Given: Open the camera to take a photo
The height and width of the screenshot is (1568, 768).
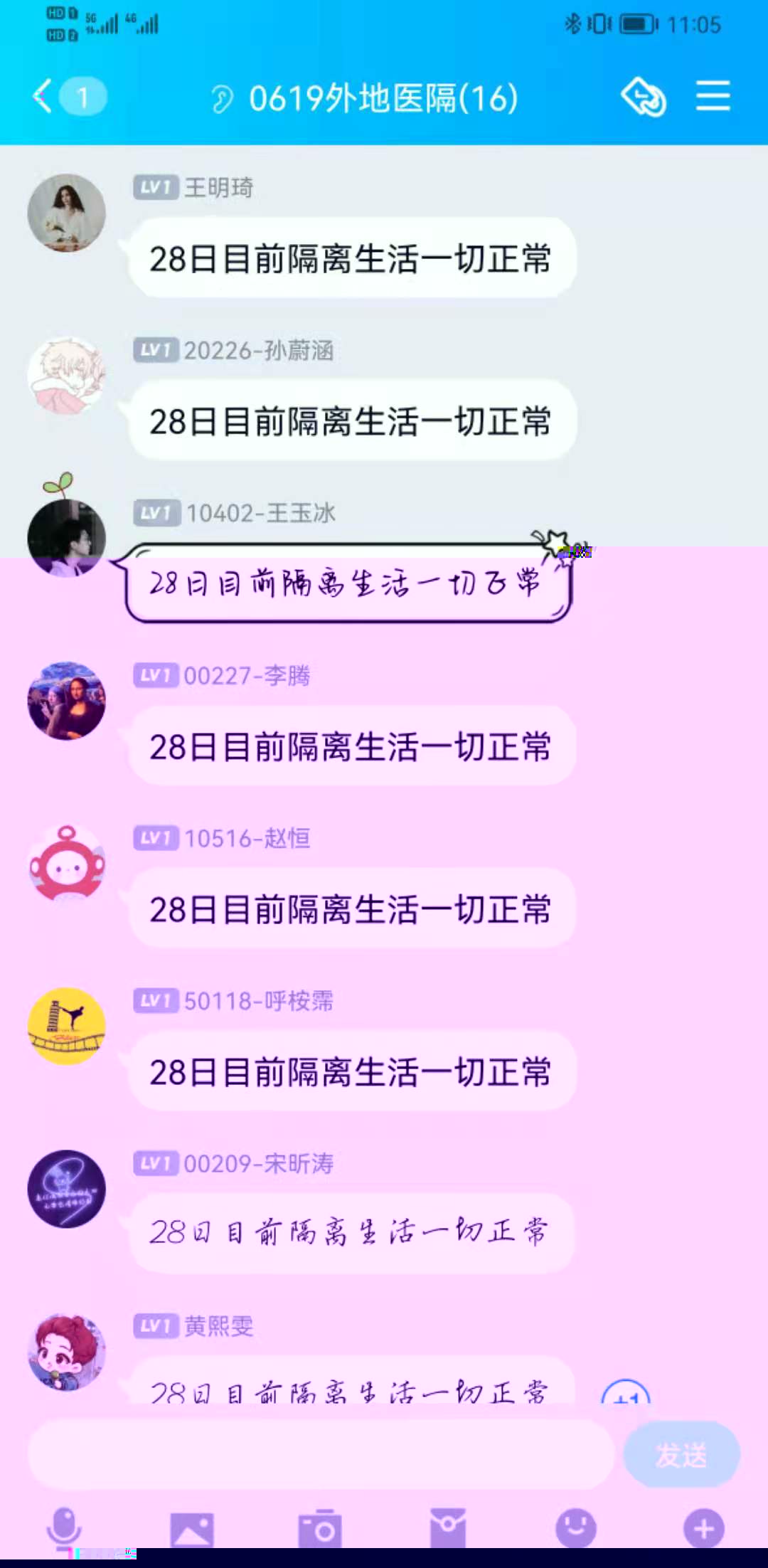Looking at the screenshot, I should [x=320, y=1529].
